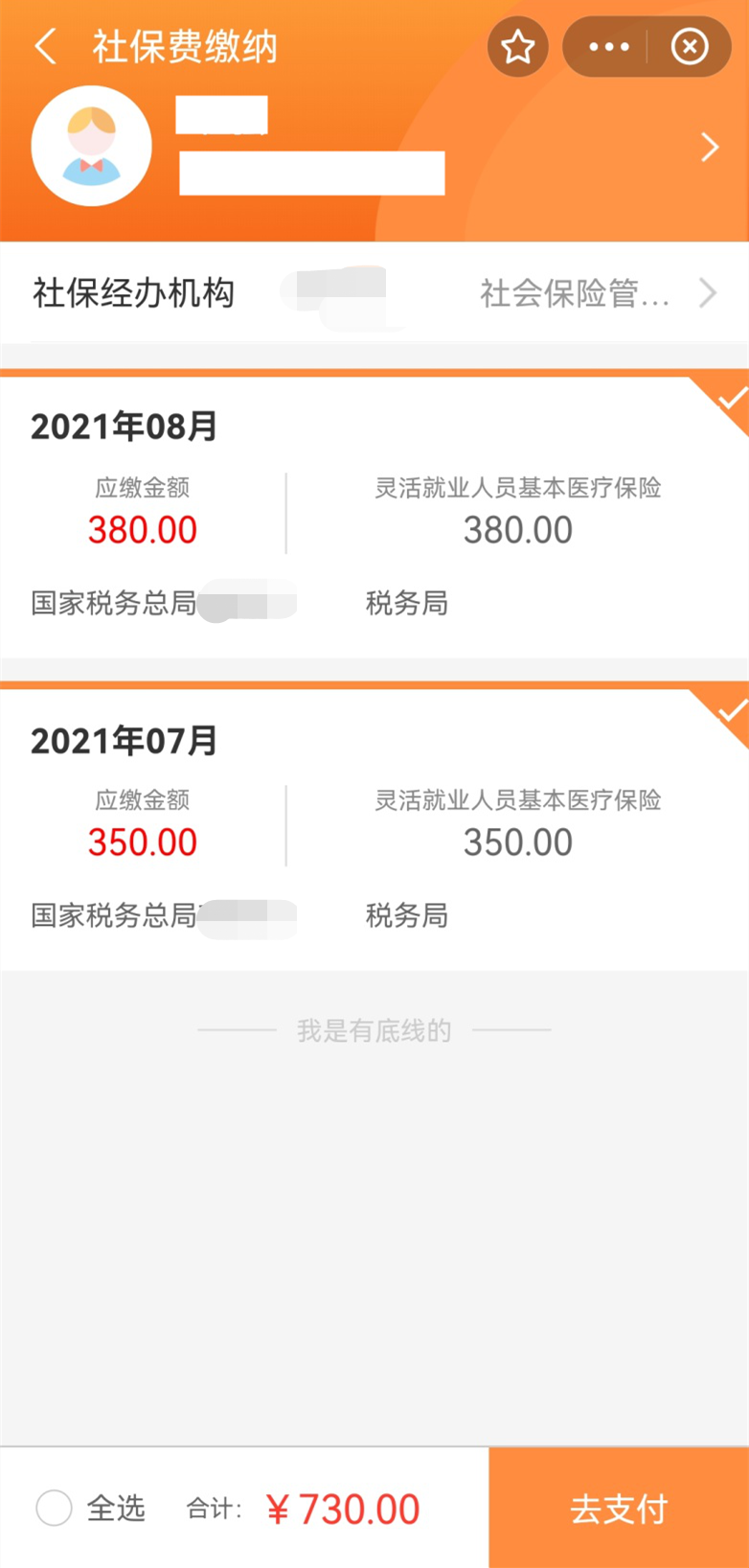Deselect the 2021年07月 payment item
The height and width of the screenshot is (1568, 749).
[x=730, y=711]
